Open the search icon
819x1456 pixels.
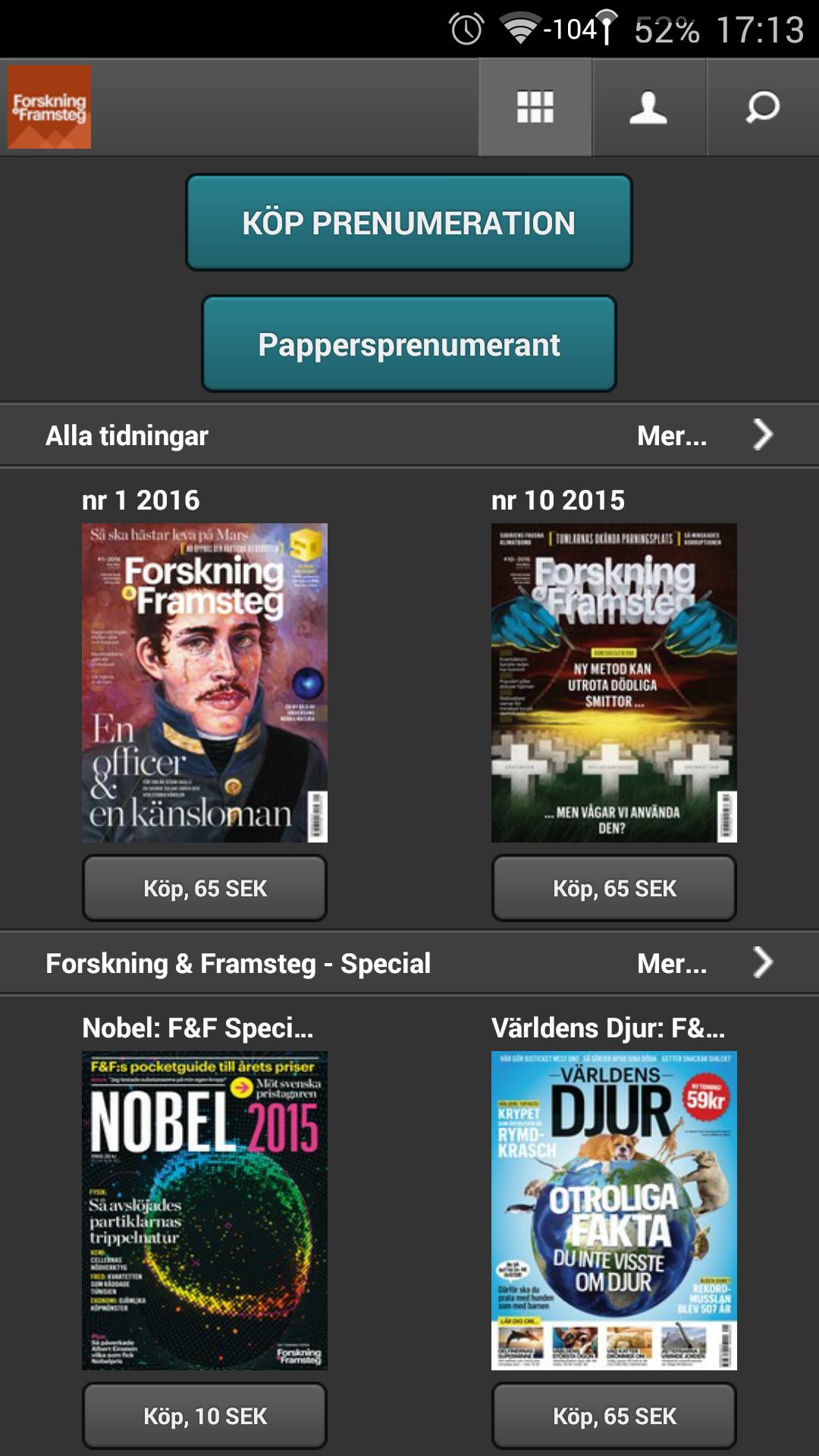763,107
